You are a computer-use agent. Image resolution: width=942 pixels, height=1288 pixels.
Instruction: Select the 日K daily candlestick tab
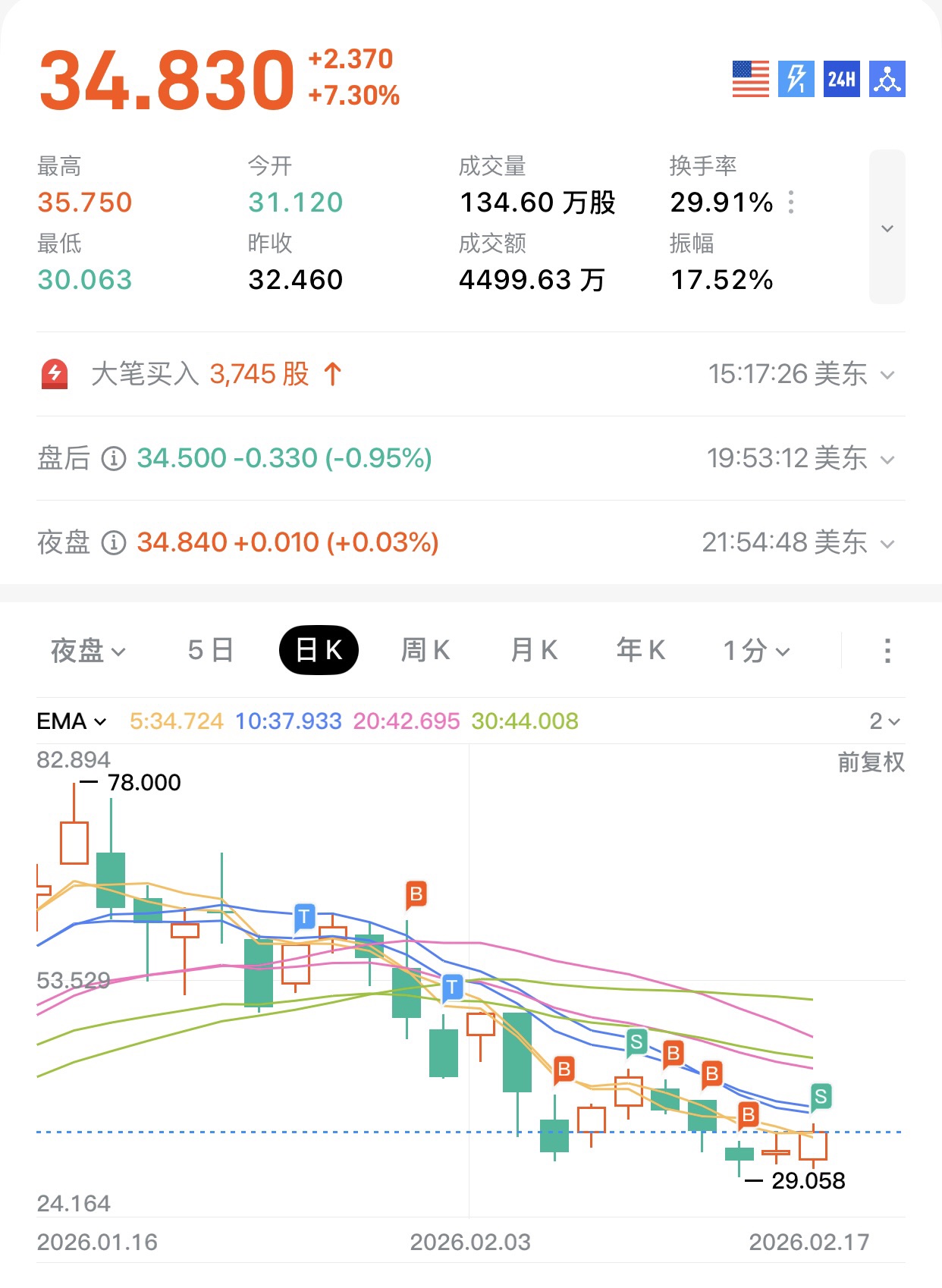319,651
